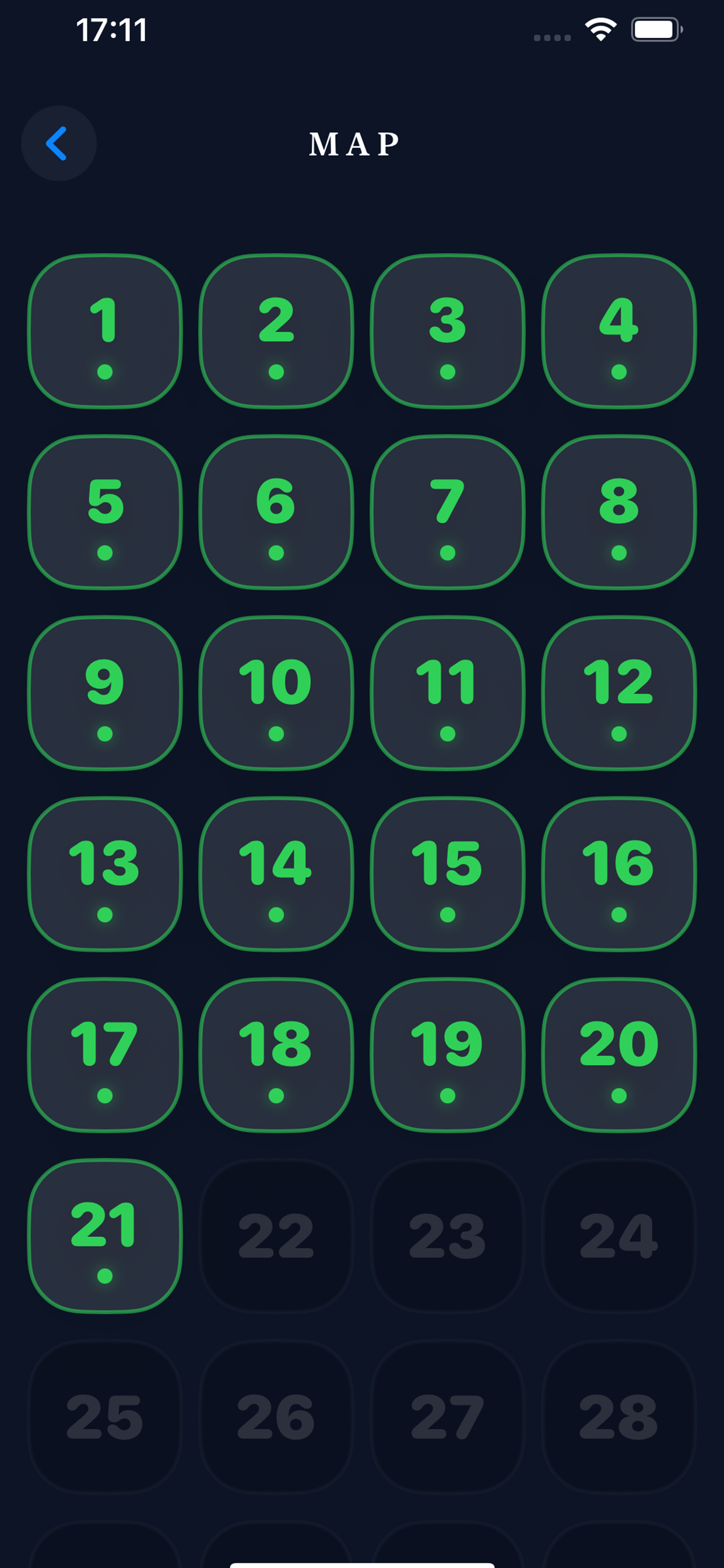Select level 7

[447, 513]
